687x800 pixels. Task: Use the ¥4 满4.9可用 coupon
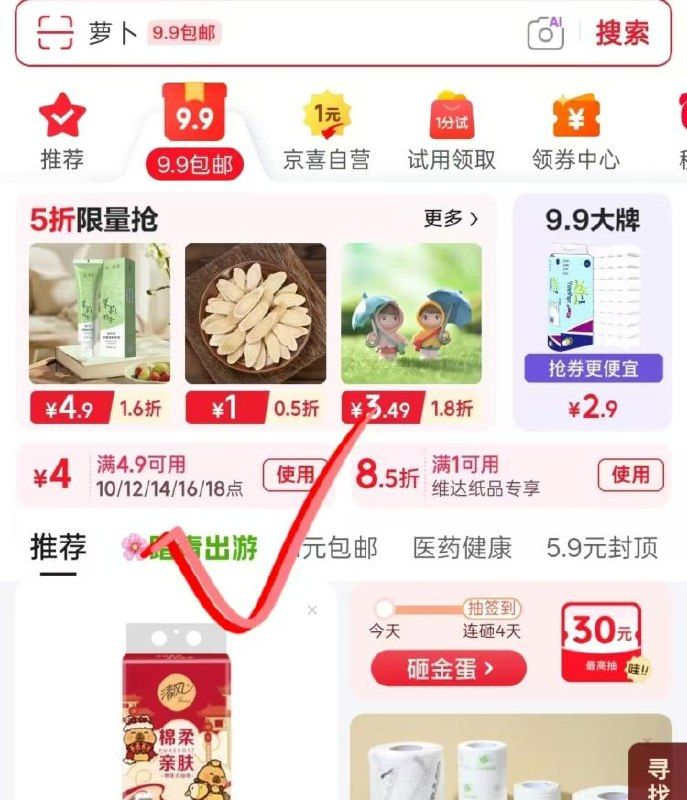(295, 475)
